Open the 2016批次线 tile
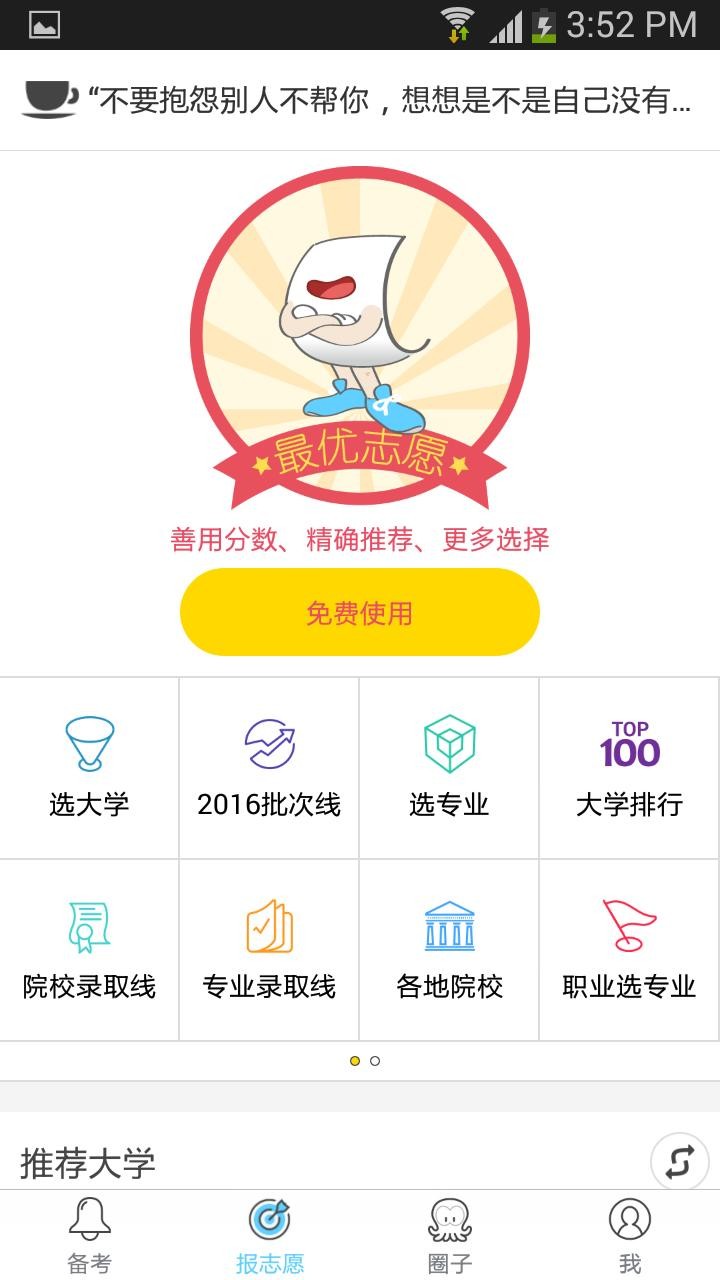 [x=269, y=767]
